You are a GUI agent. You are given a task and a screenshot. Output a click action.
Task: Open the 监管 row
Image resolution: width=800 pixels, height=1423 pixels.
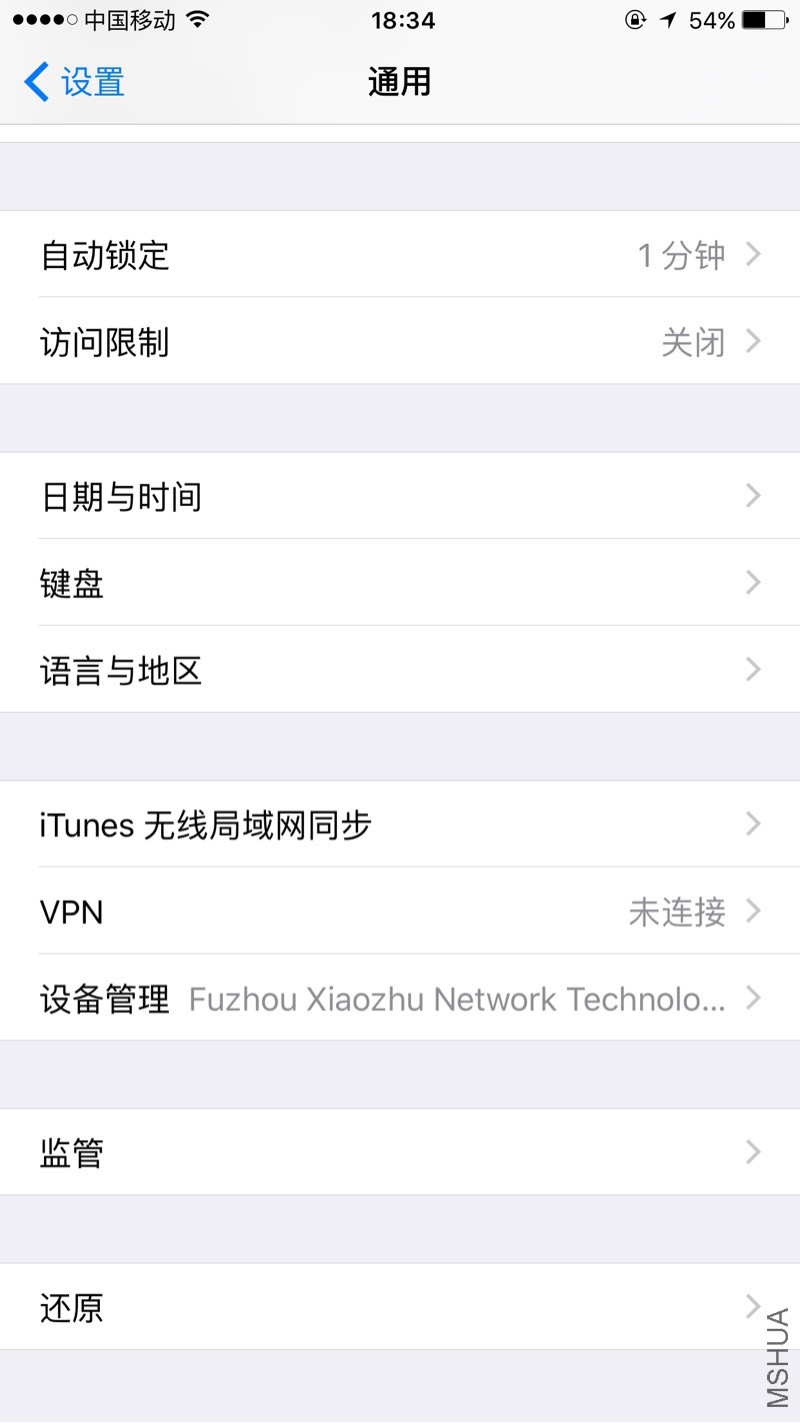(x=400, y=1153)
